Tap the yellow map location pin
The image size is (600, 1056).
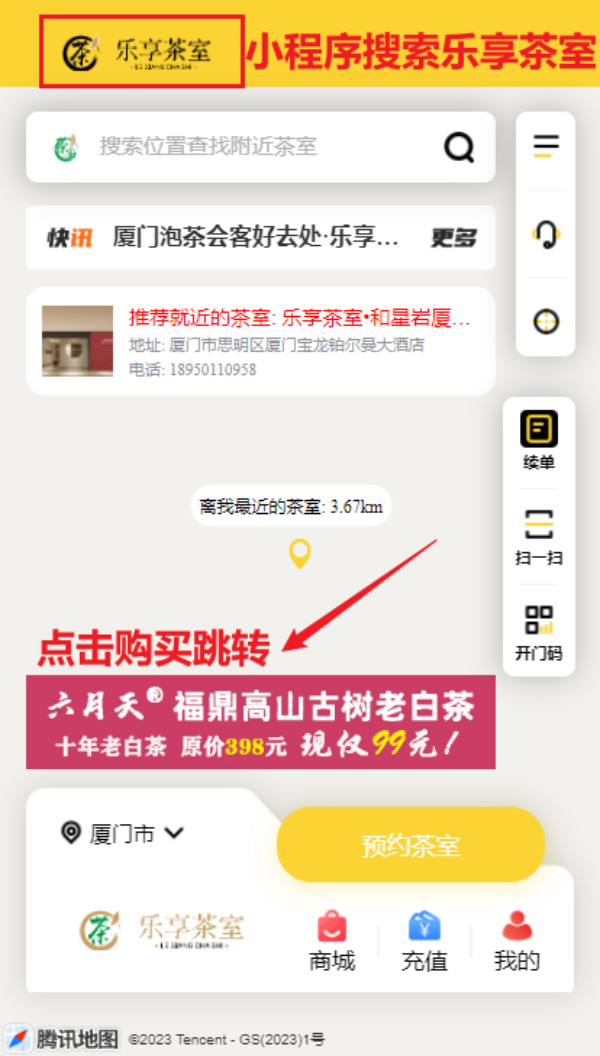pyautogui.click(x=299, y=553)
